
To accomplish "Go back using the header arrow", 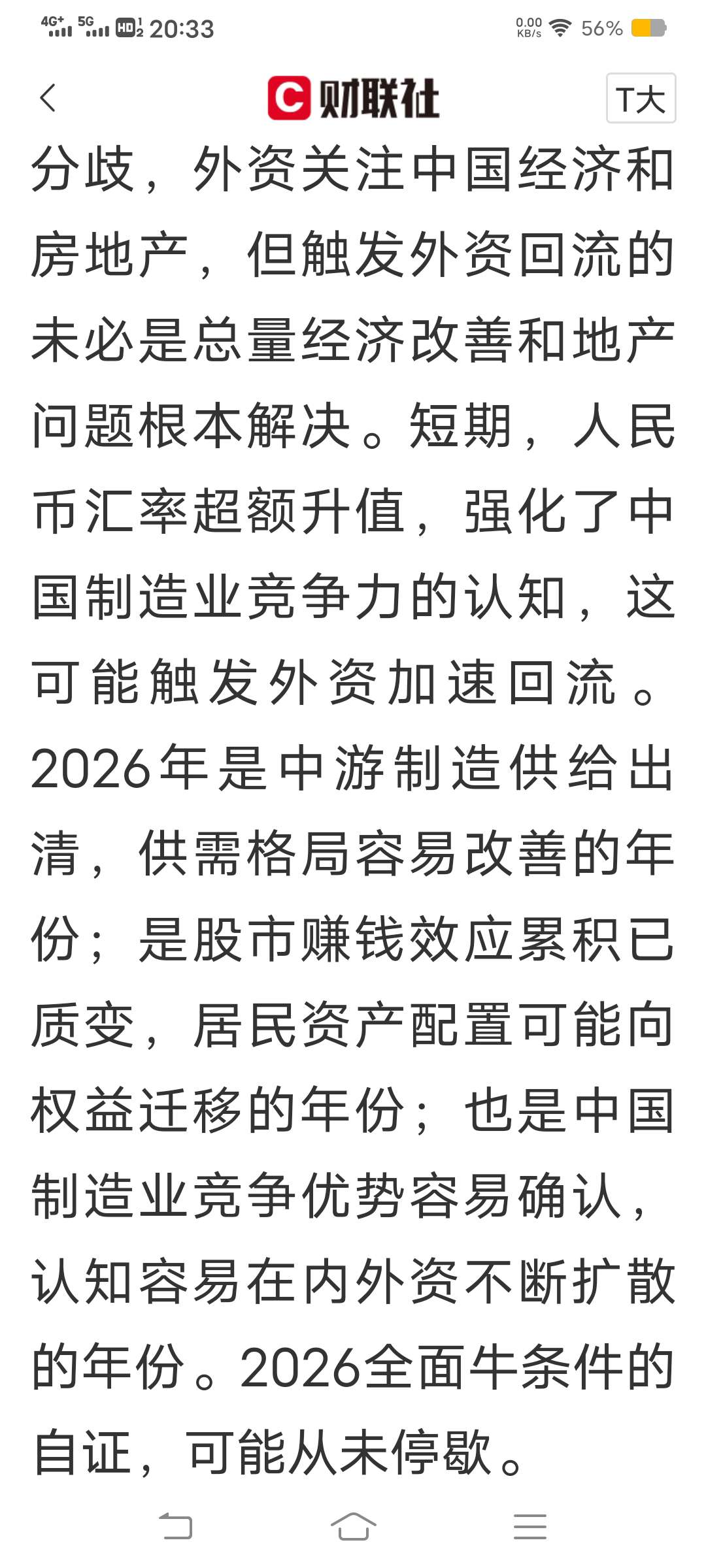I will point(48,99).
